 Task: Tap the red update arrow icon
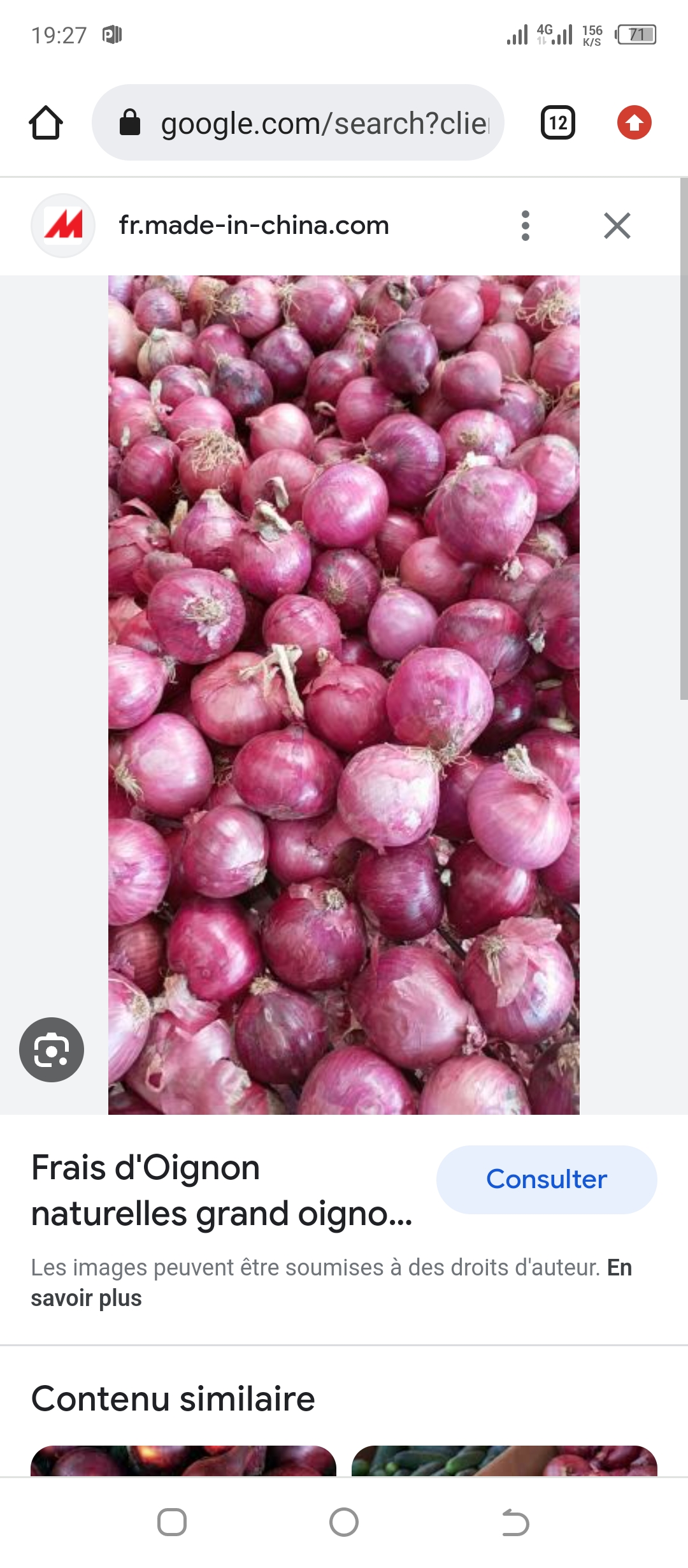(634, 122)
